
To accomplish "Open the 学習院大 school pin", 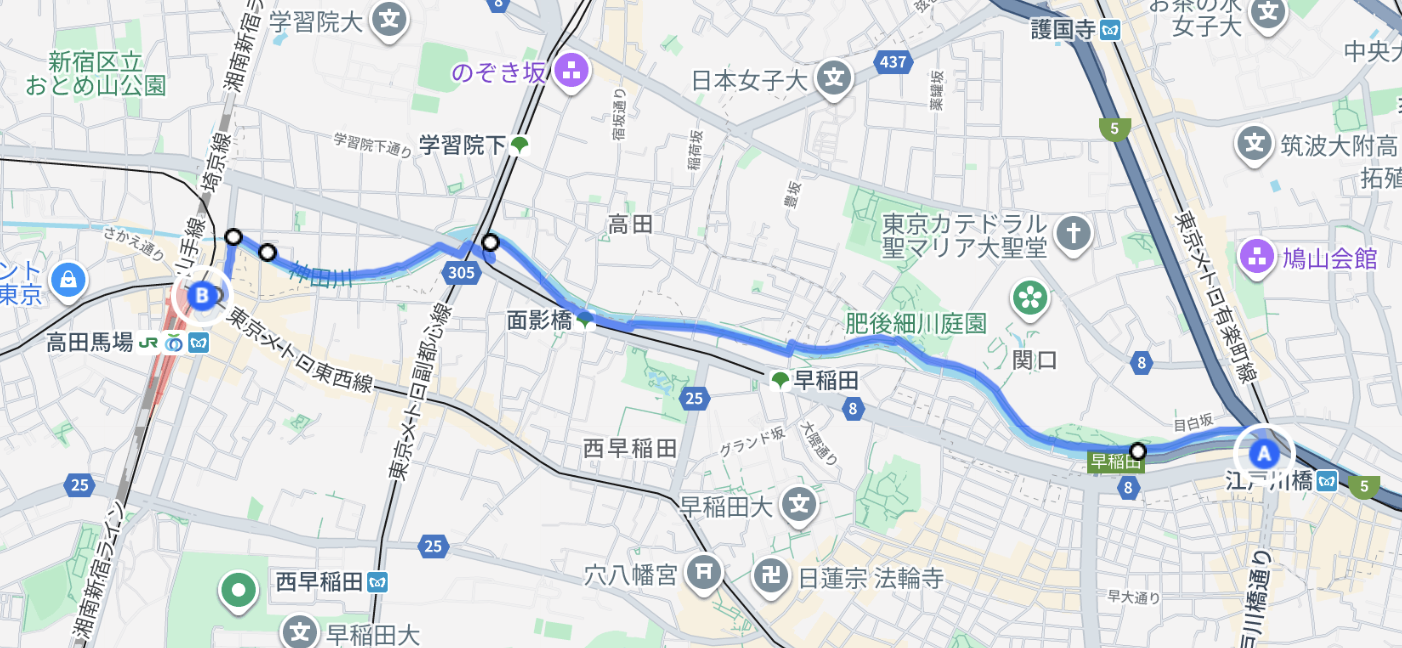I will [388, 17].
